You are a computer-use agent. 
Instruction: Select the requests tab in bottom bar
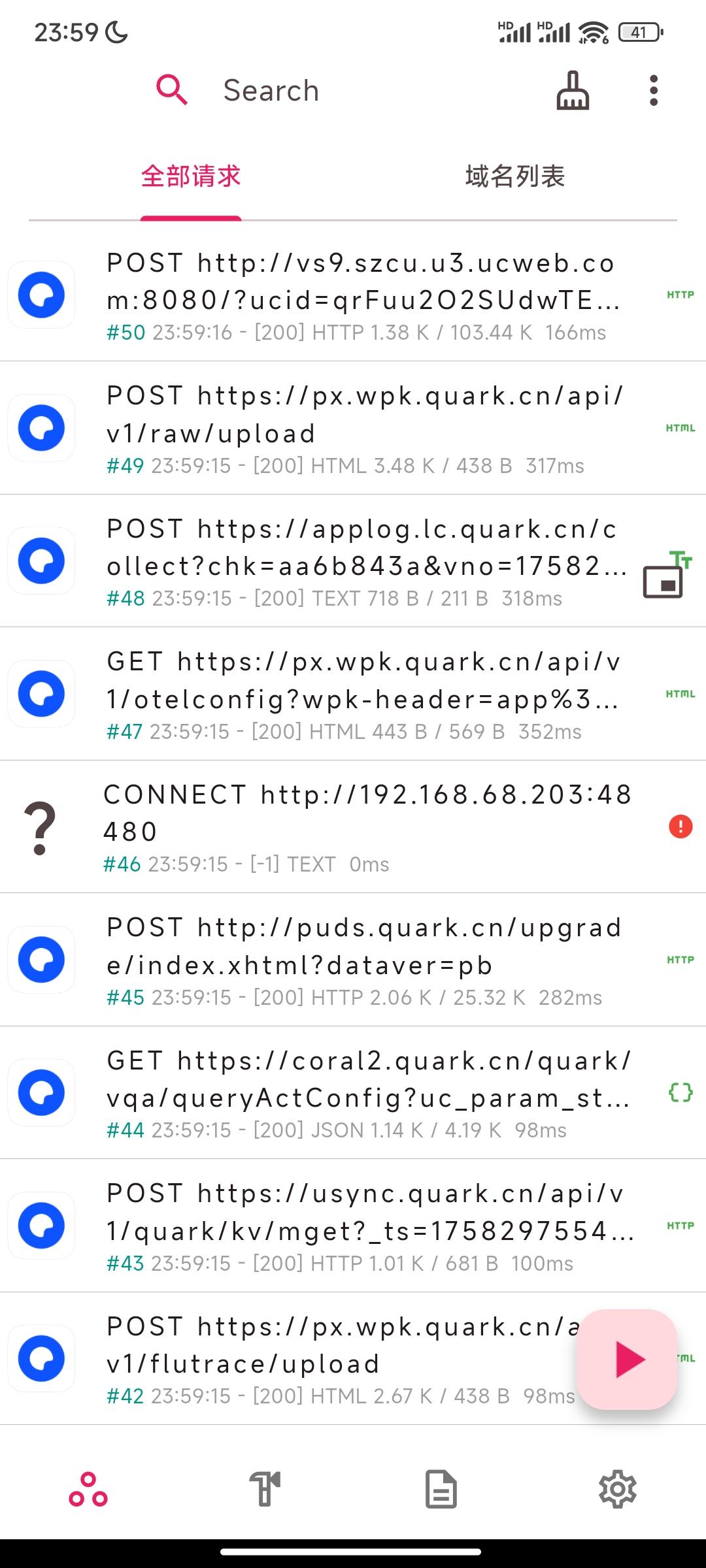pyautogui.click(x=88, y=1490)
